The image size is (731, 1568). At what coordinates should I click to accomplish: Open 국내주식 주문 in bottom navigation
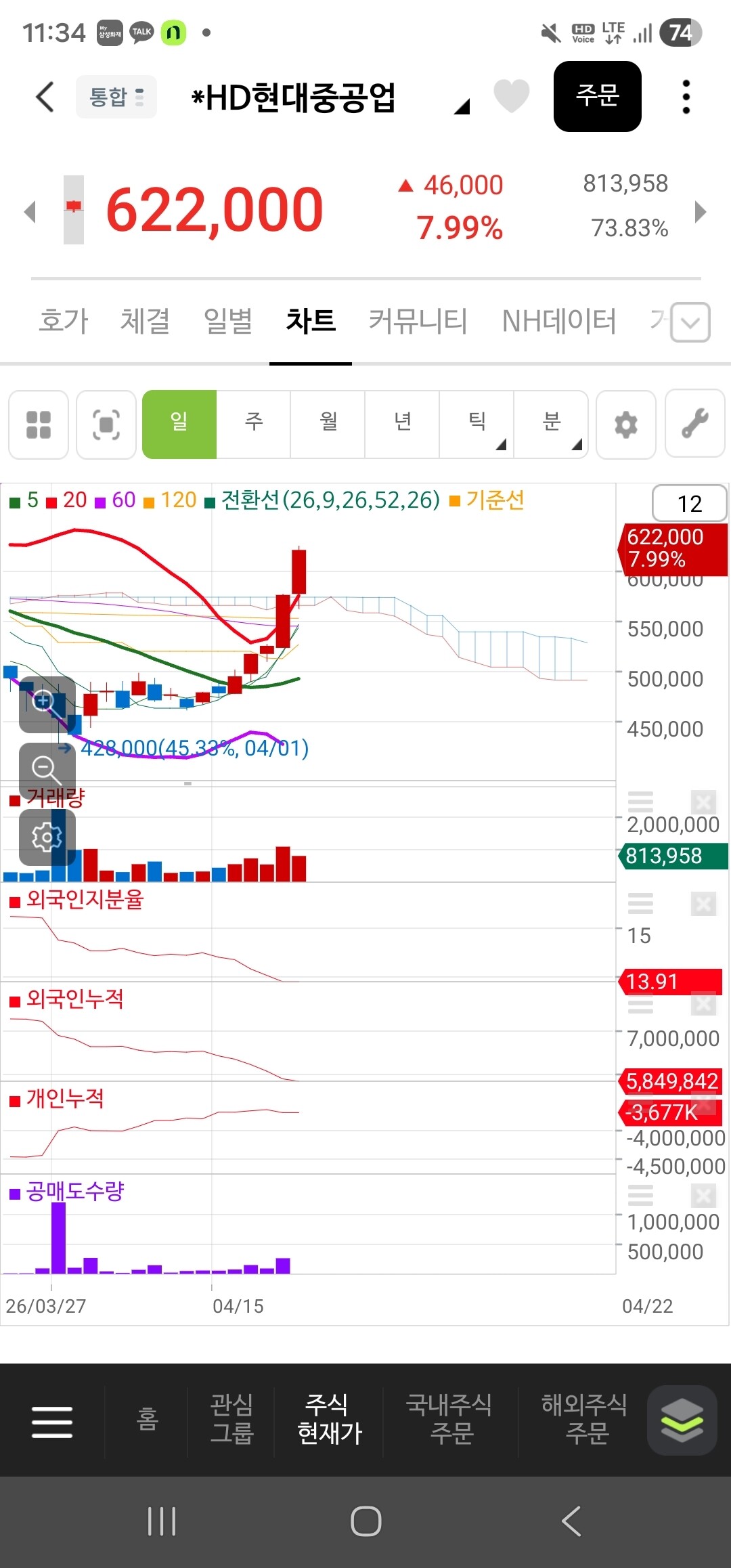[x=450, y=1419]
